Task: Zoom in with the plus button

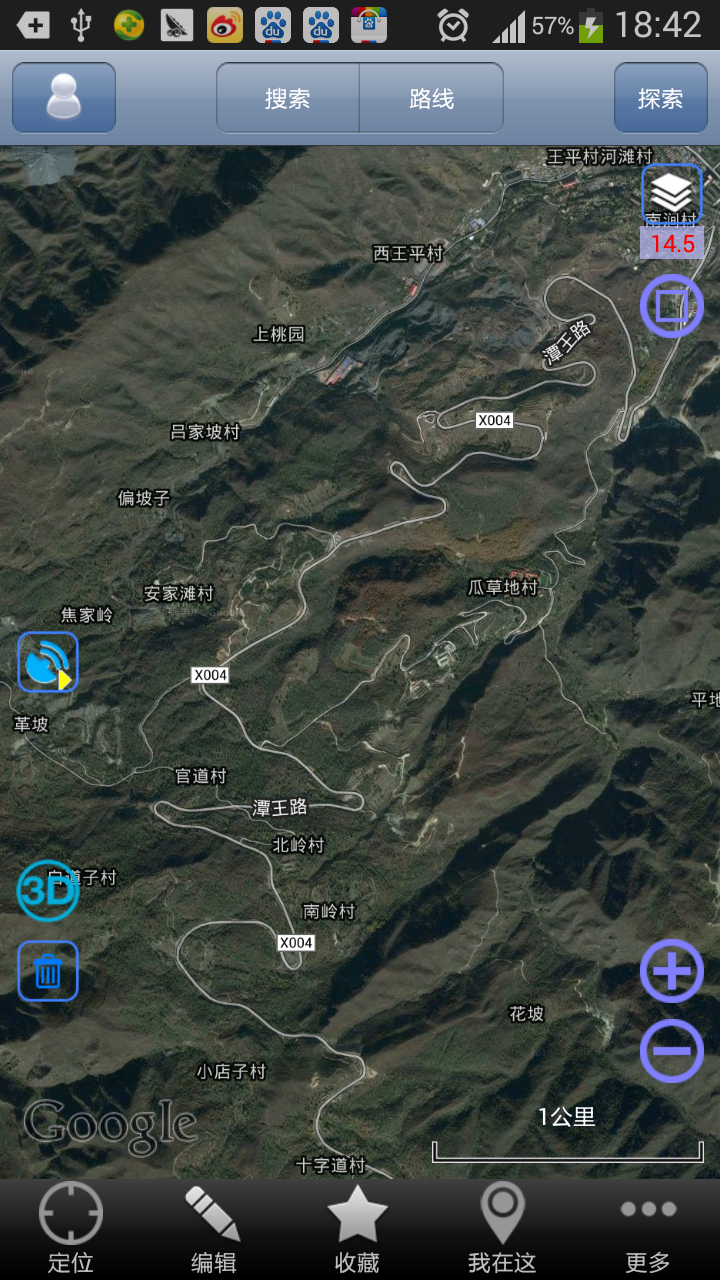Action: [x=672, y=971]
